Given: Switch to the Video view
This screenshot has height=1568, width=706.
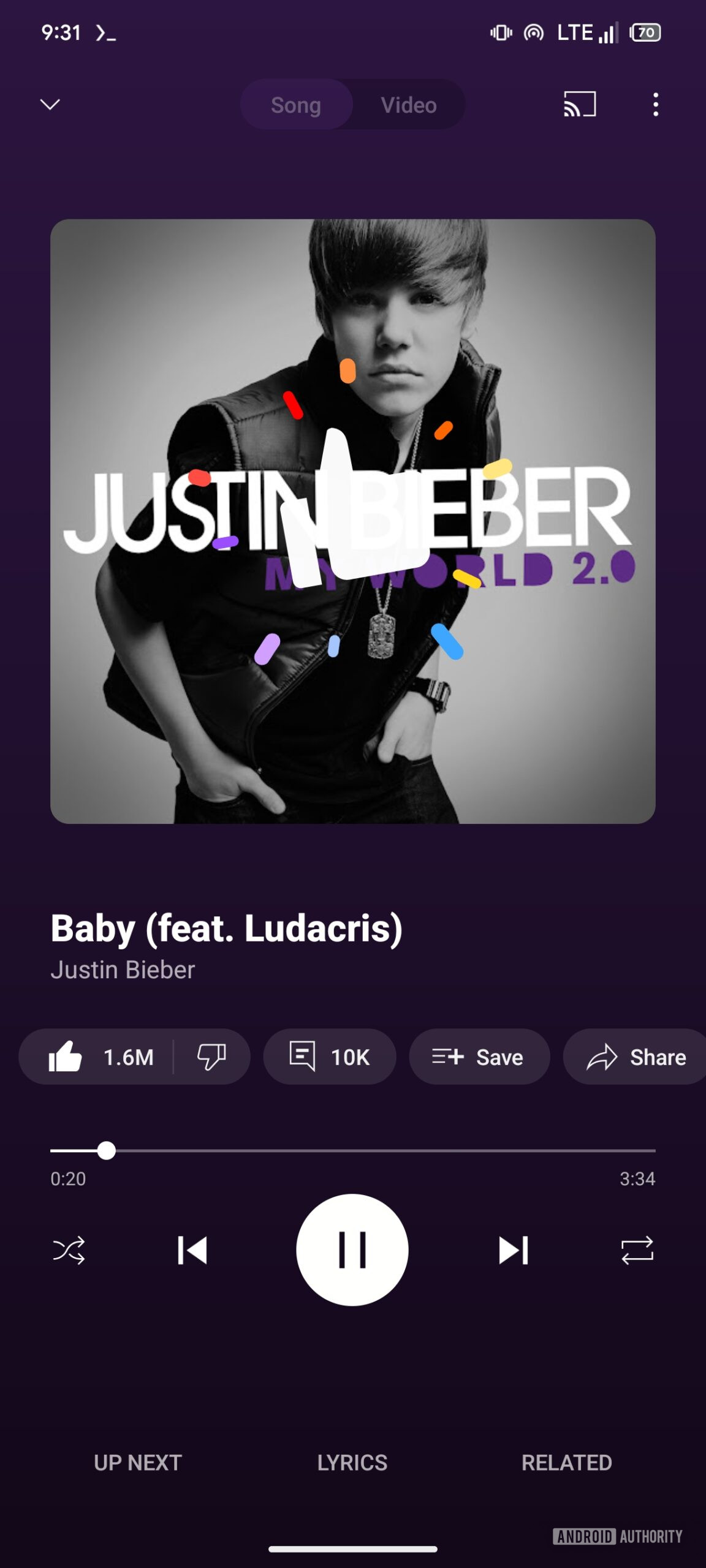Looking at the screenshot, I should coord(408,105).
